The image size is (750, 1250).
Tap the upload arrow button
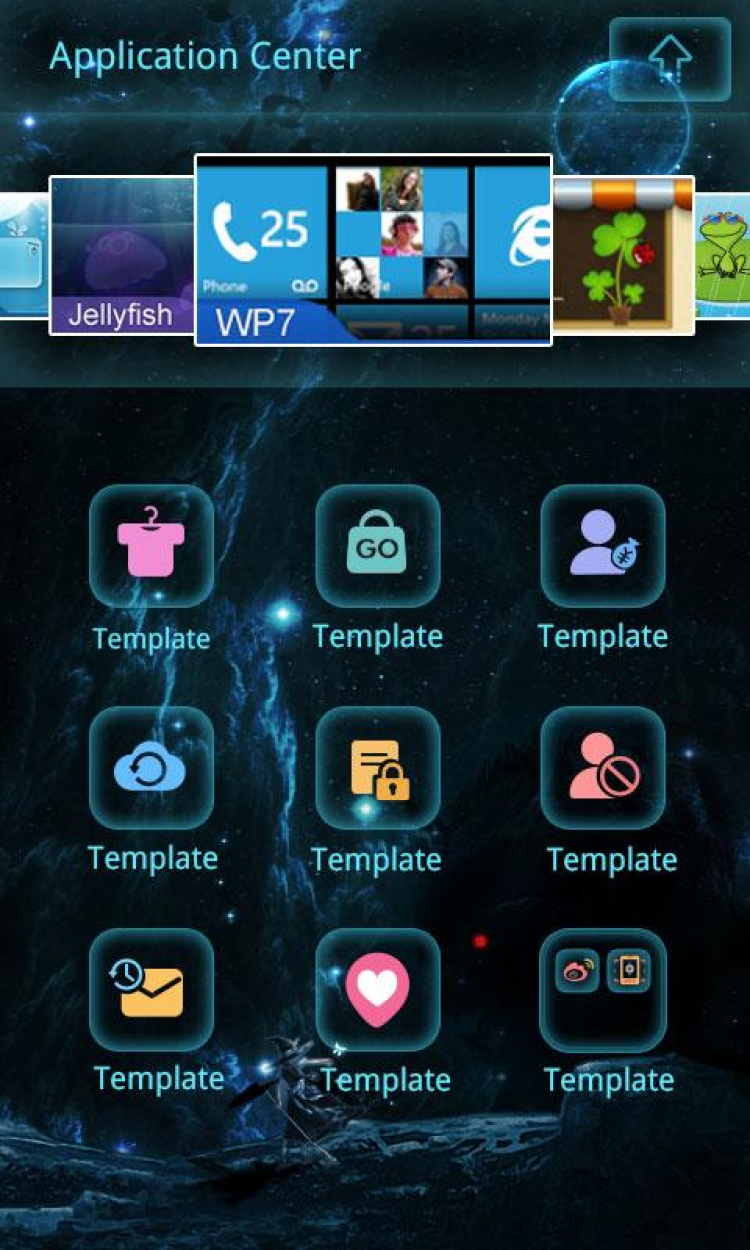670,59
